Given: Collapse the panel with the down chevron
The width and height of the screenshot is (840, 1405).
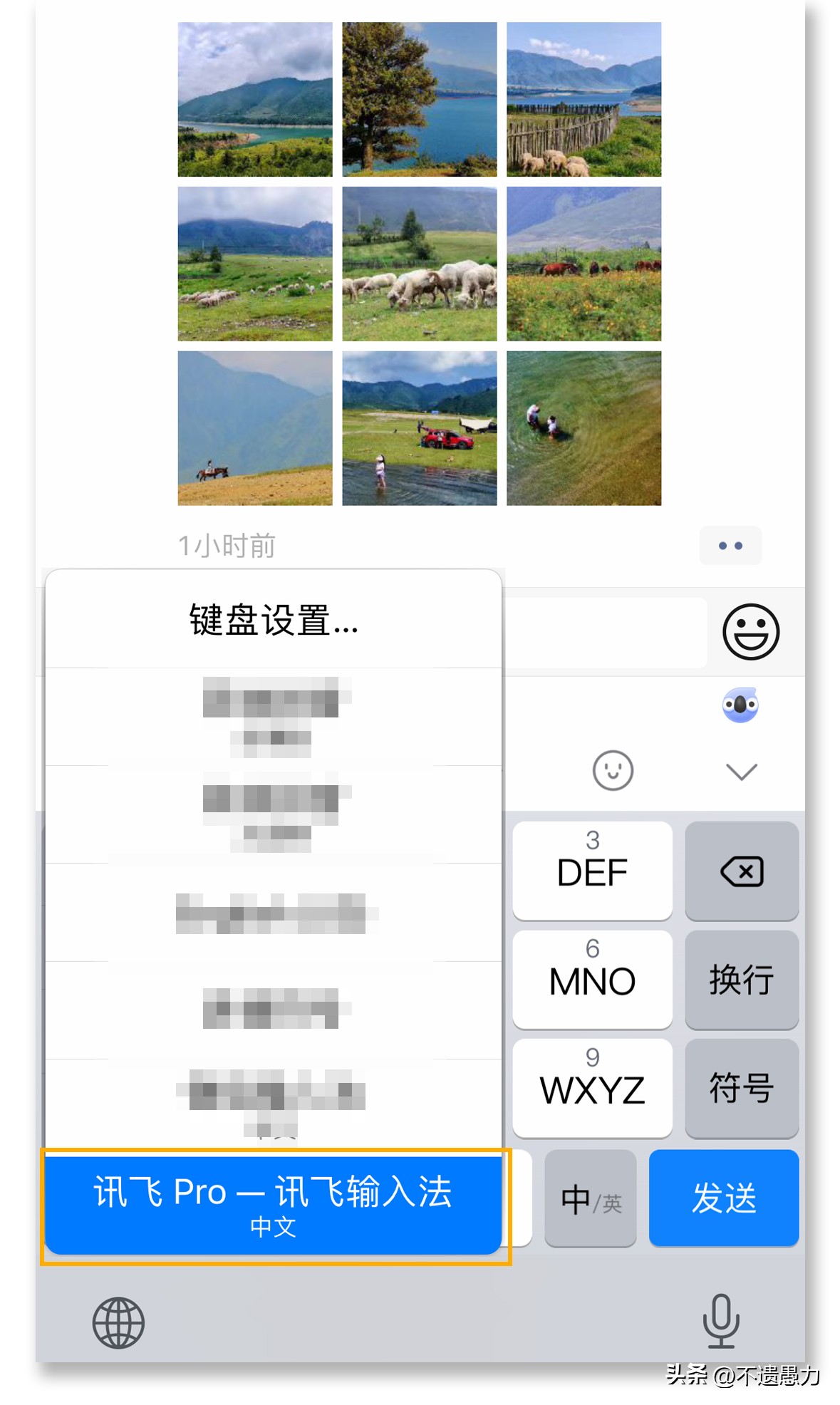Looking at the screenshot, I should [742, 772].
